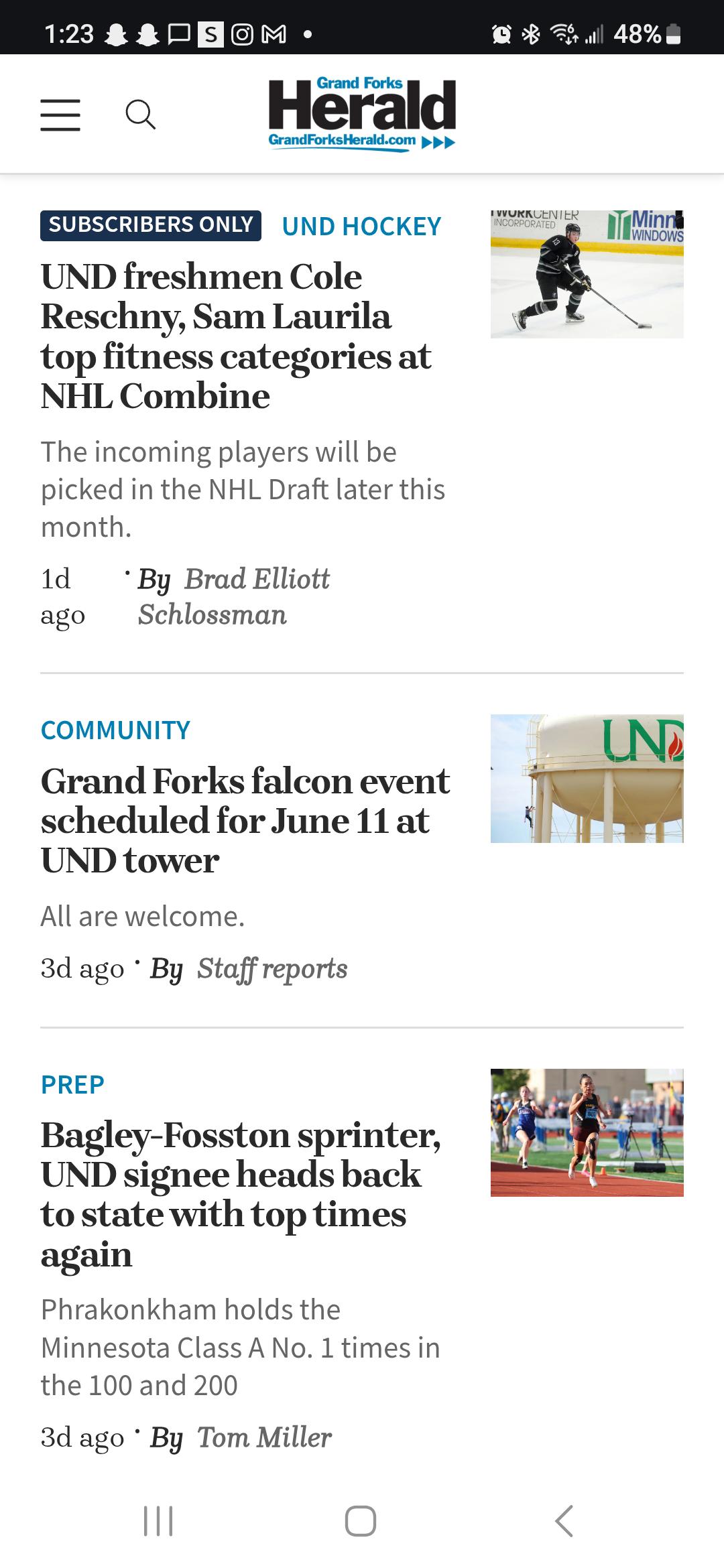This screenshot has height=1568, width=724.
Task: Show recent apps from the navigation bar
Action: (x=159, y=1520)
